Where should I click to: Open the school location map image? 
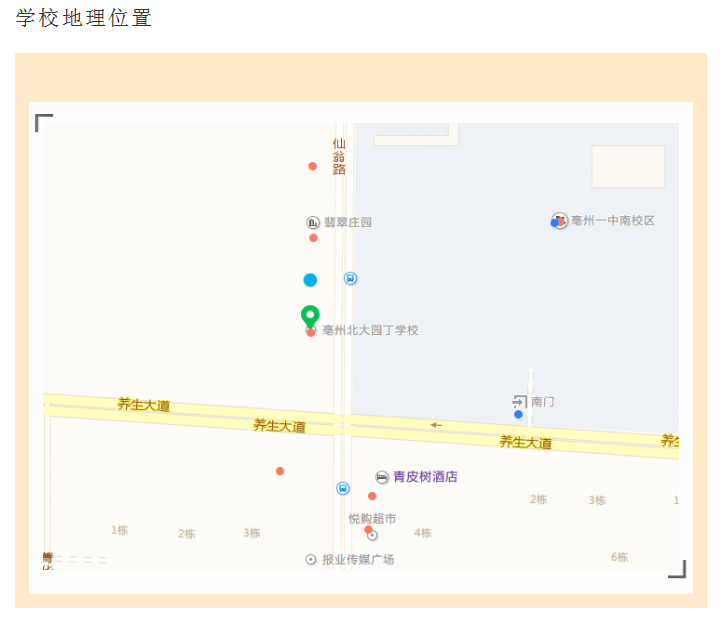pos(360,346)
